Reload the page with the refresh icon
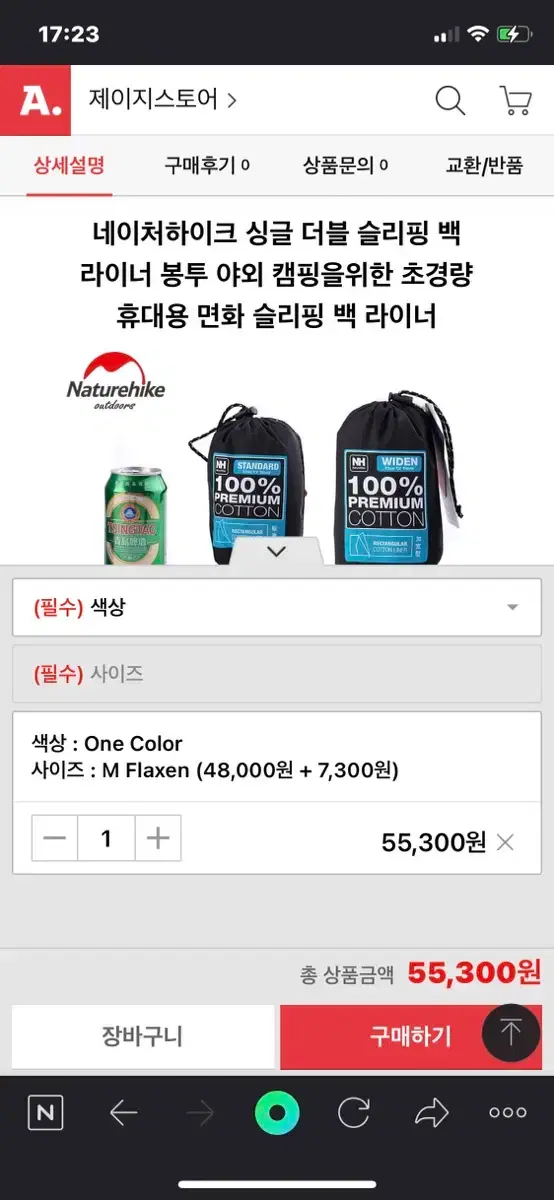 coord(354,1113)
